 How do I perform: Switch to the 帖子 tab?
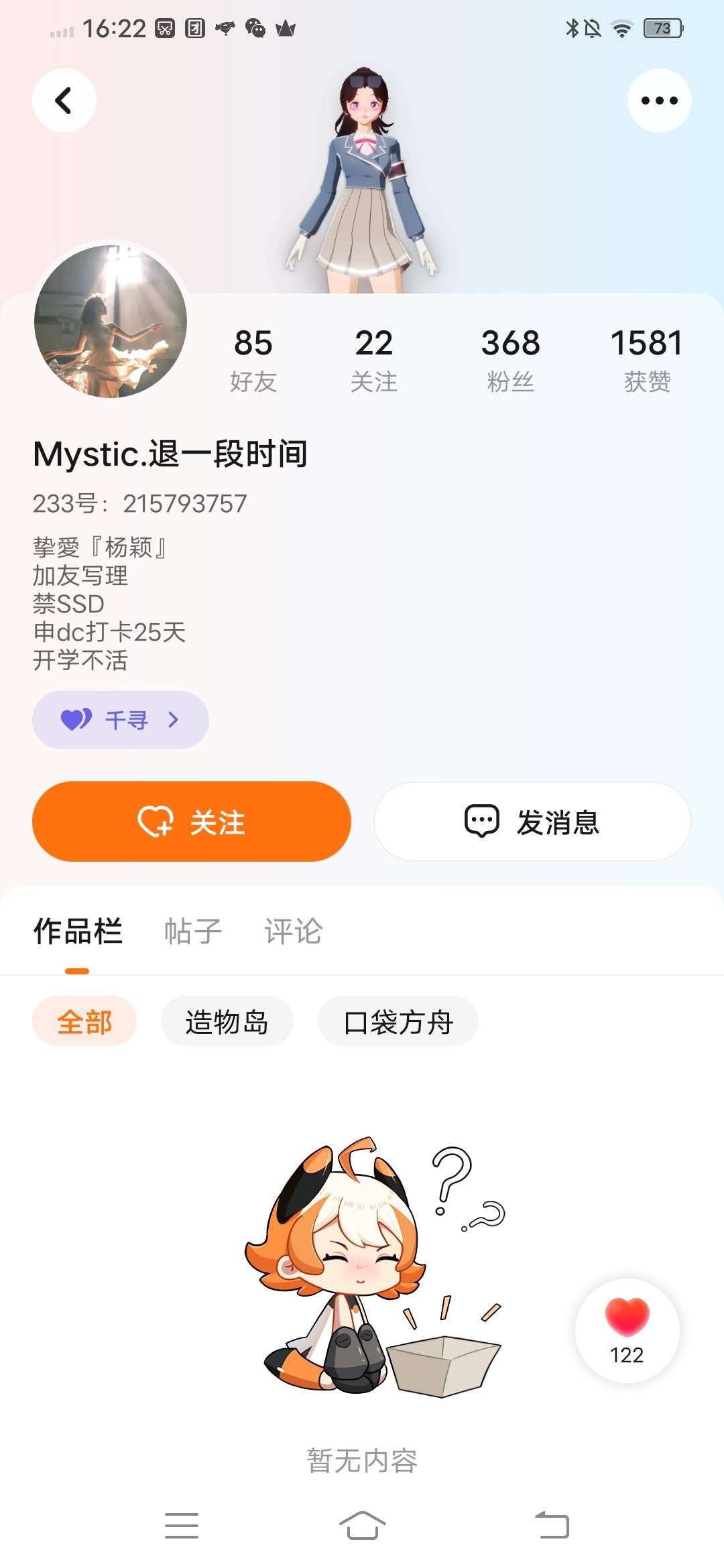click(x=193, y=931)
